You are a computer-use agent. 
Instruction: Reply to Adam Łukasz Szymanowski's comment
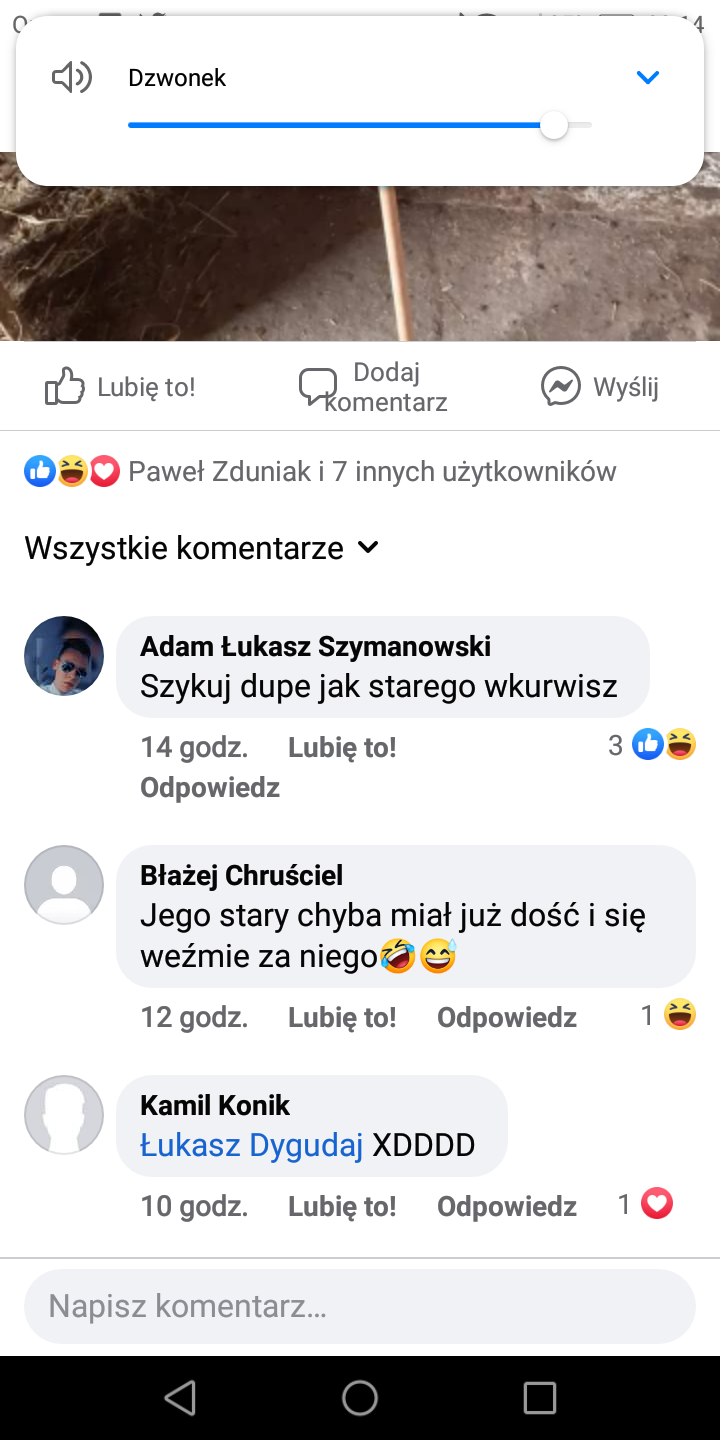point(210,787)
